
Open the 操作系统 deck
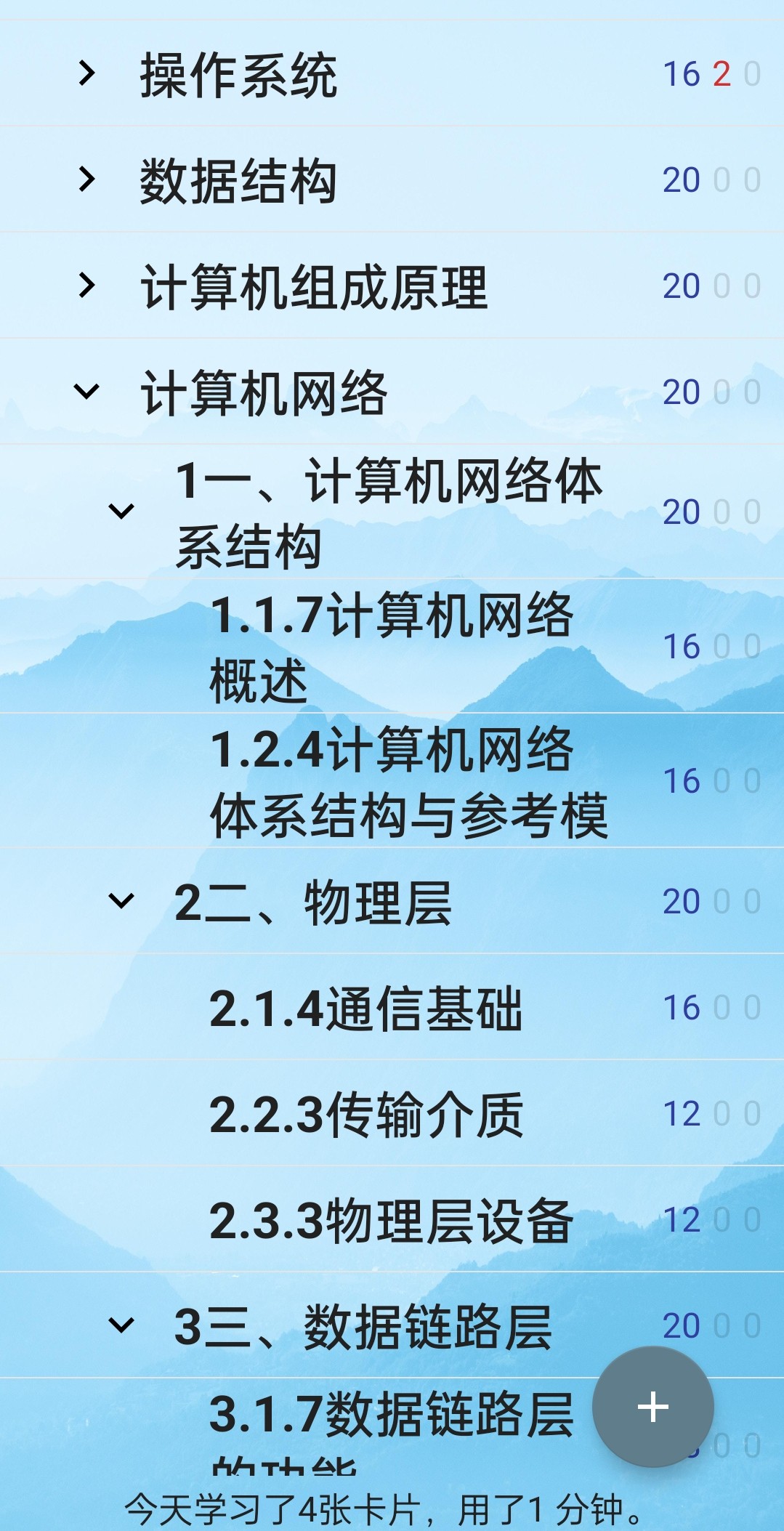[x=238, y=75]
